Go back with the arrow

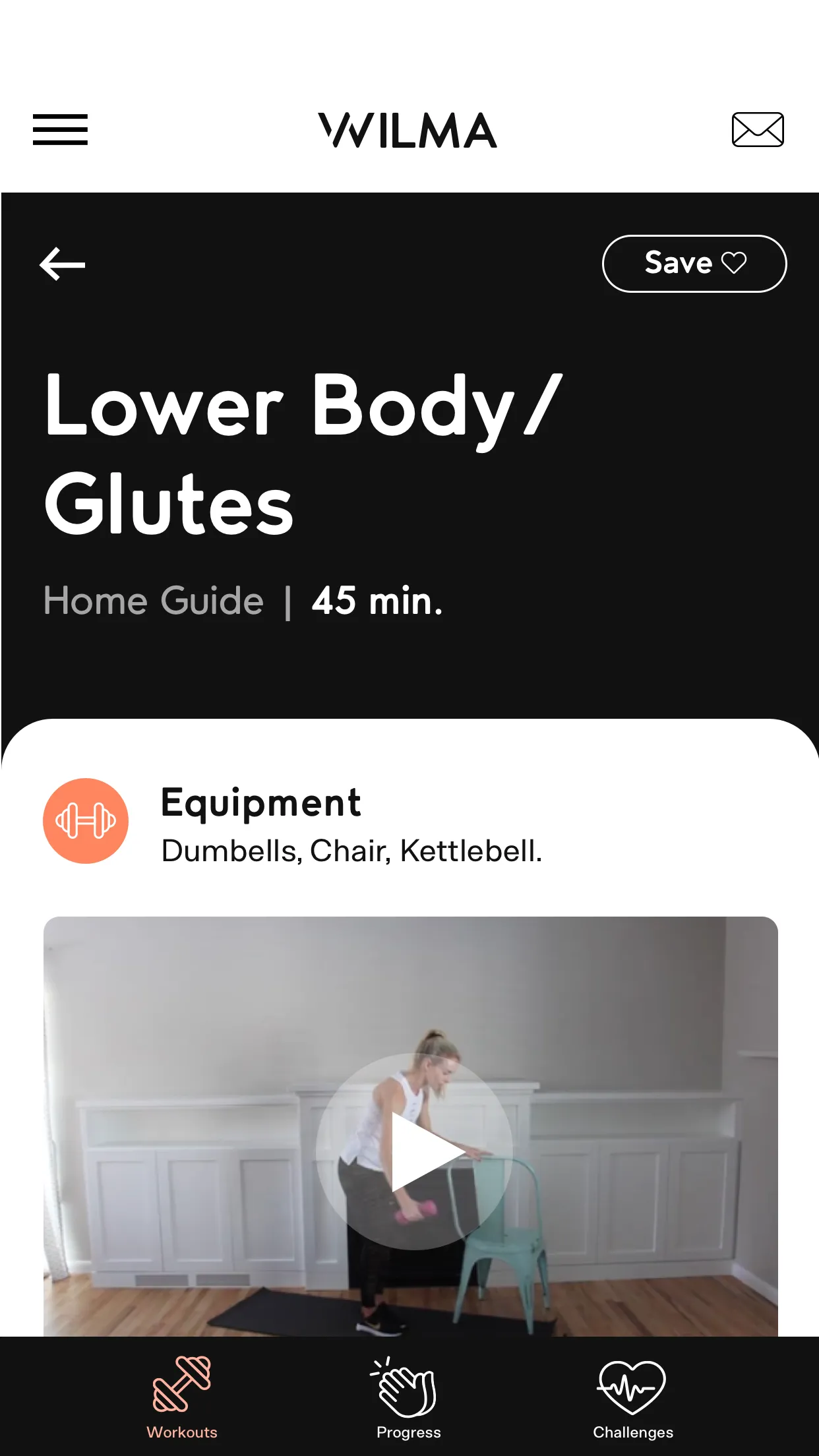63,264
